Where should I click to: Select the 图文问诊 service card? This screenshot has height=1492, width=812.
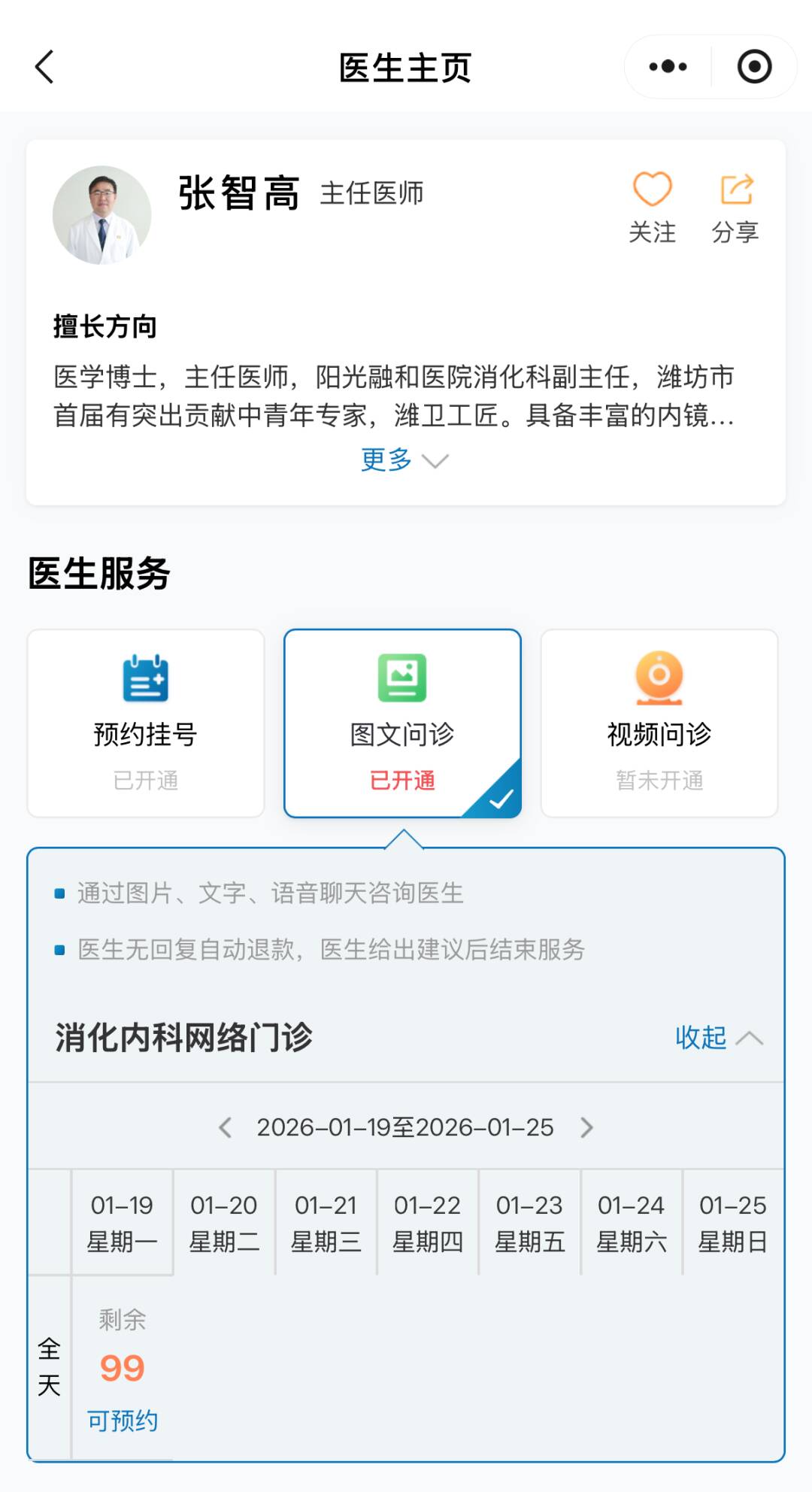coord(402,723)
